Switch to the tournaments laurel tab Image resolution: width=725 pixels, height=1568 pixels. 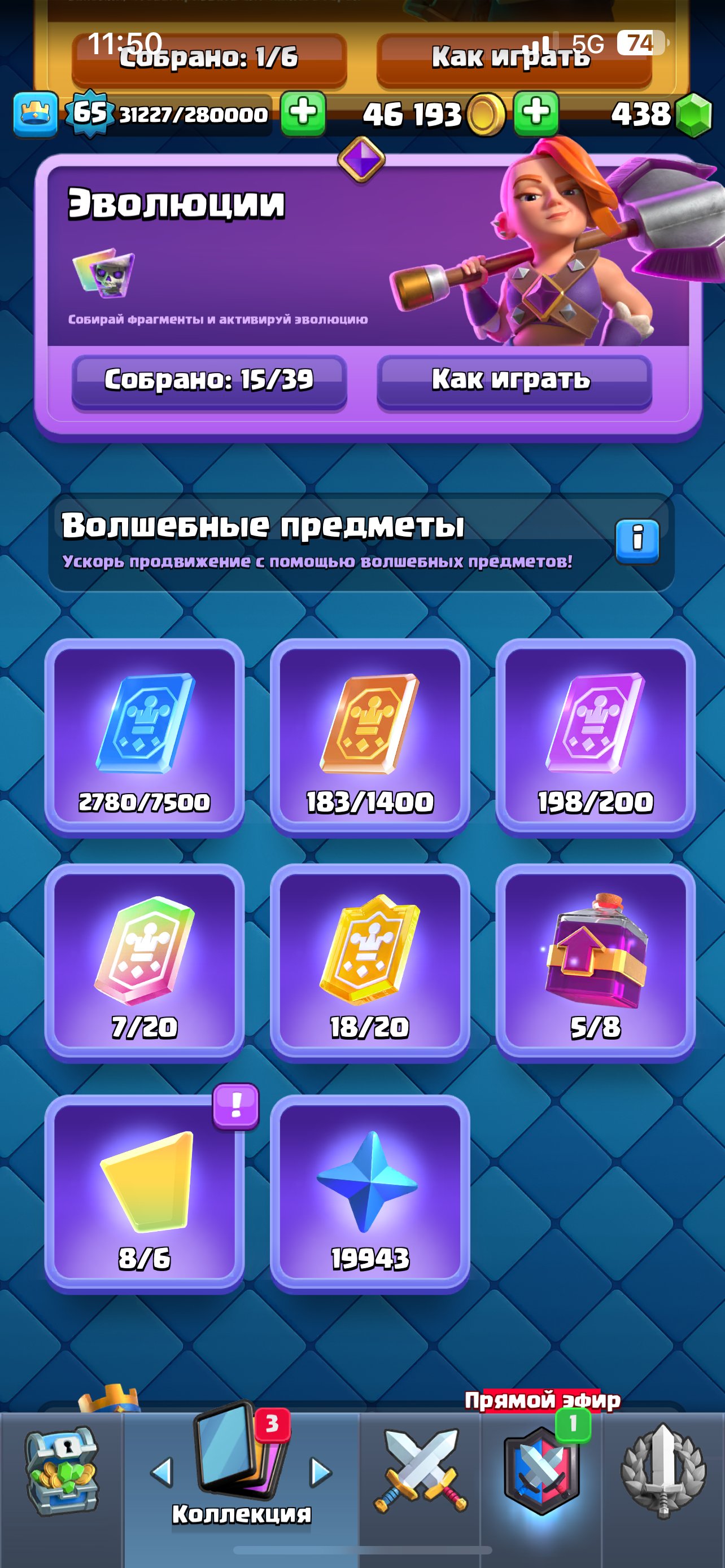coord(663,1473)
